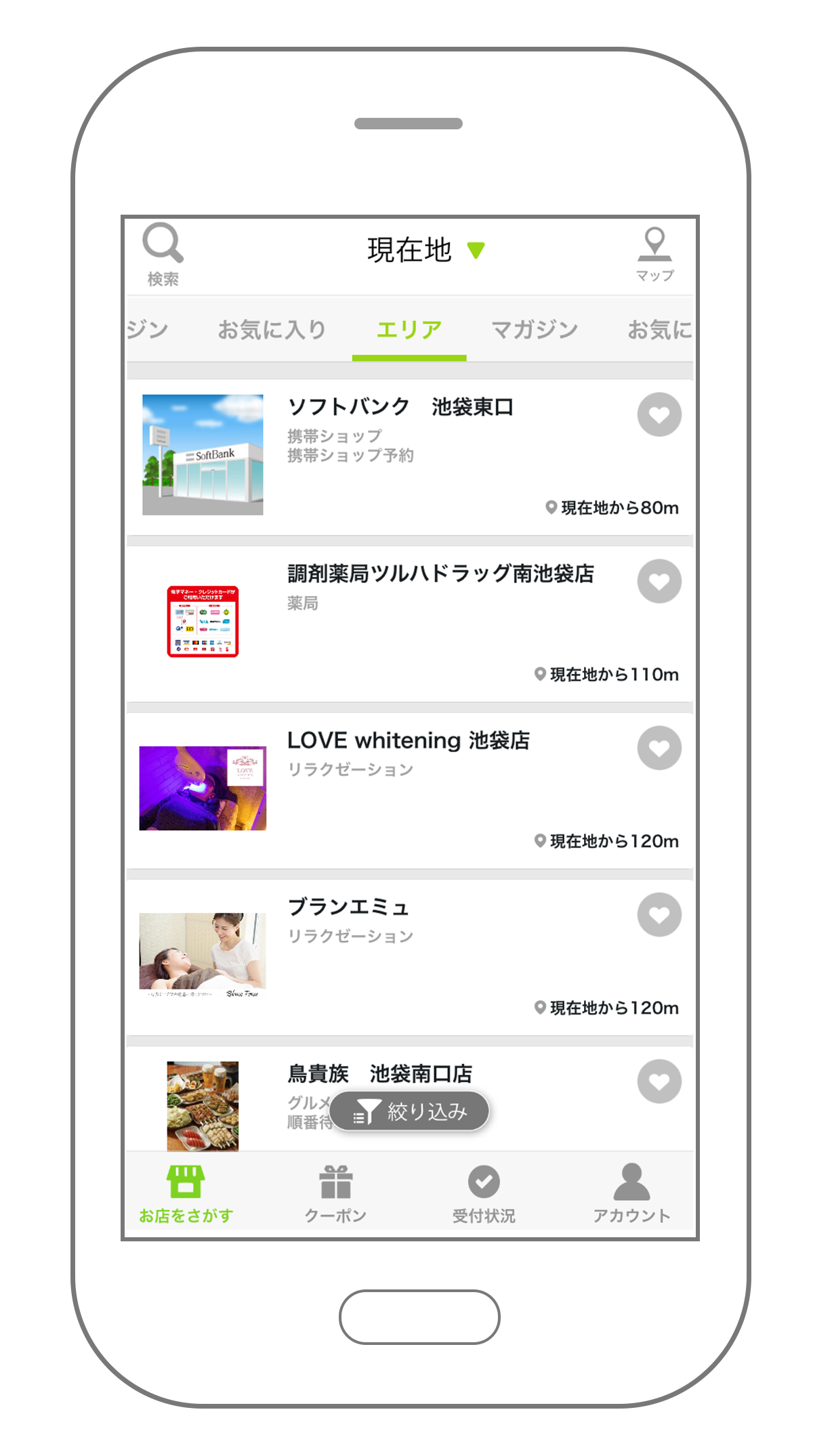Open 調剤薬局ツルハドラッグ南池袋店 listing

tap(440, 574)
